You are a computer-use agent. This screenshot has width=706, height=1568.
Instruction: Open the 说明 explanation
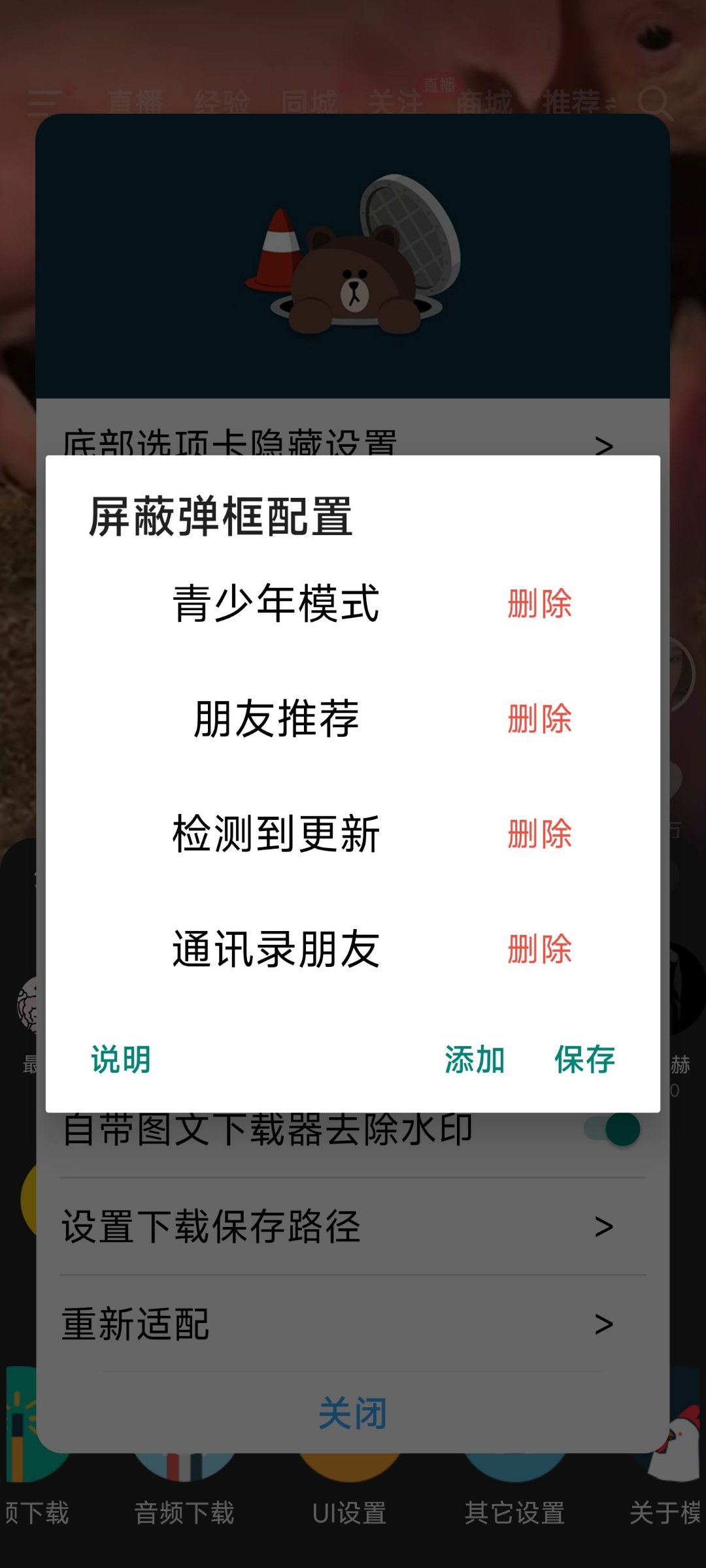[121, 1059]
